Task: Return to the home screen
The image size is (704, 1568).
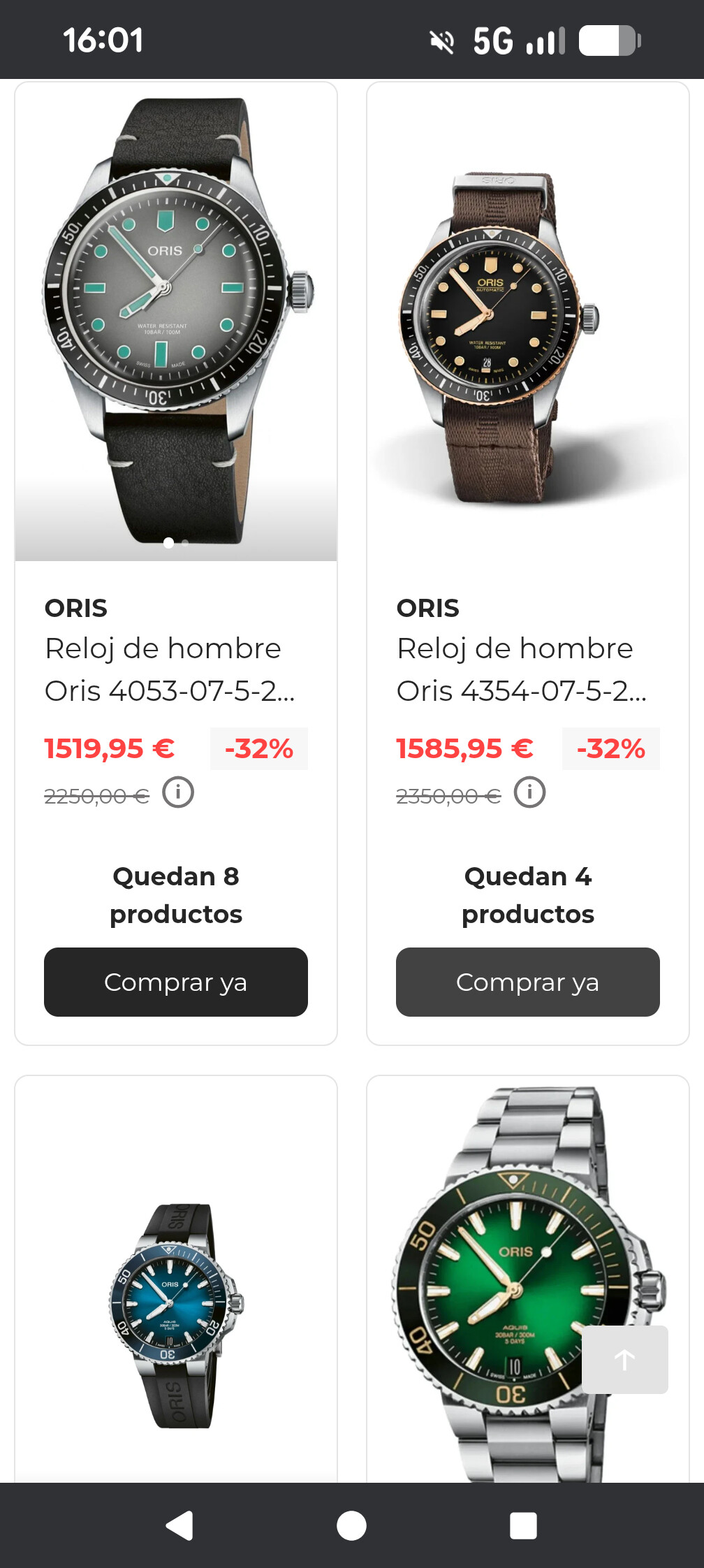Action: 351,1525
